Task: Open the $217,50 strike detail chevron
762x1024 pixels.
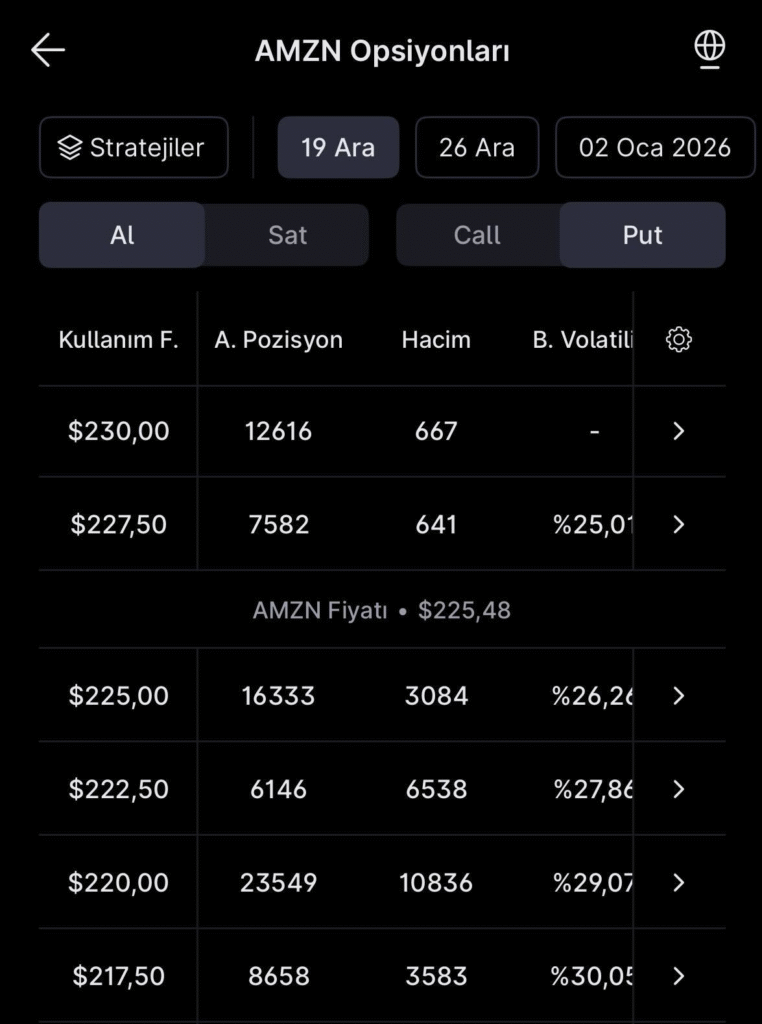Action: click(x=678, y=976)
